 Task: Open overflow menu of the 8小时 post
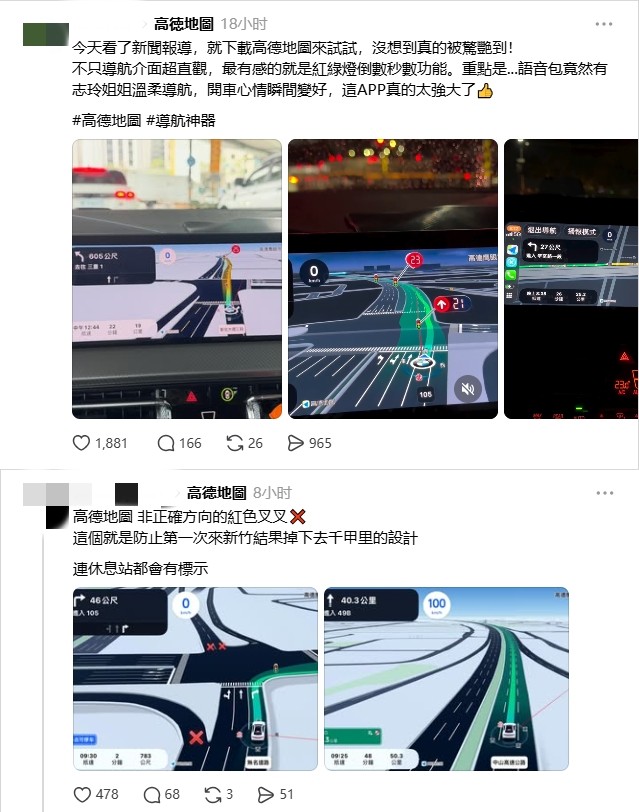pyautogui.click(x=603, y=493)
